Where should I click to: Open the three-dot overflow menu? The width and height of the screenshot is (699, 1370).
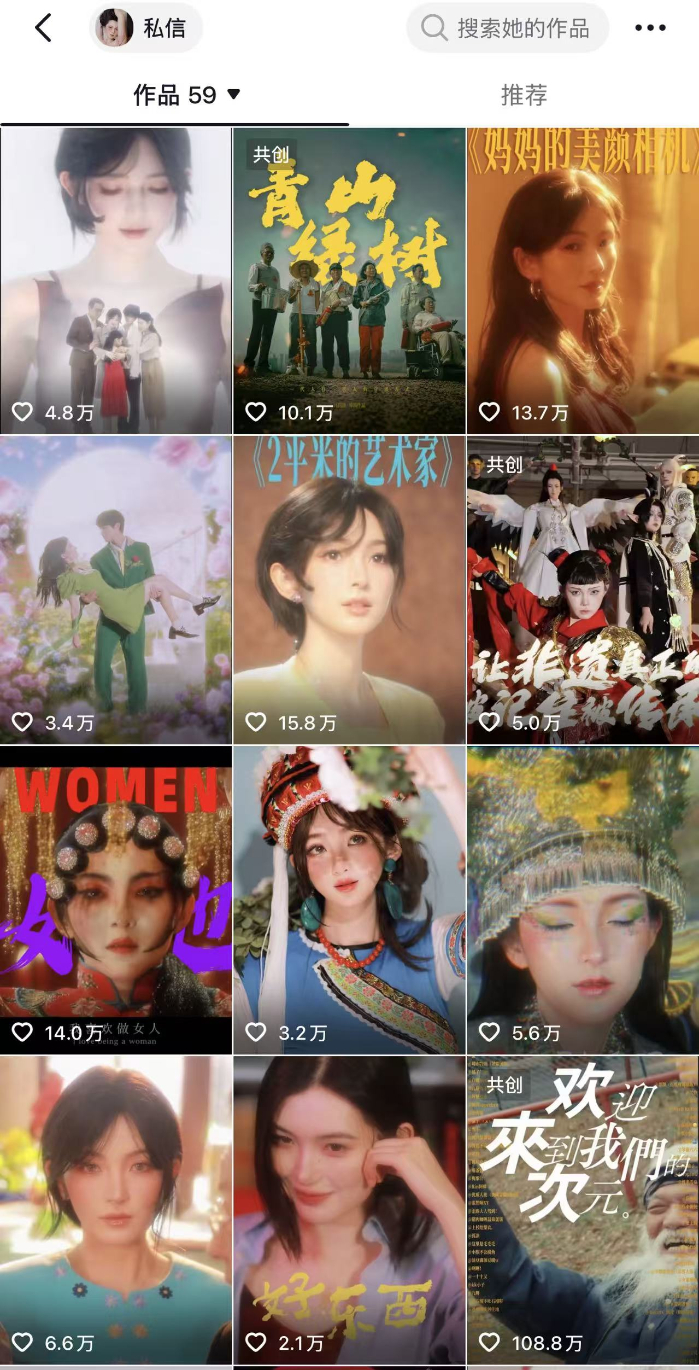(x=650, y=28)
